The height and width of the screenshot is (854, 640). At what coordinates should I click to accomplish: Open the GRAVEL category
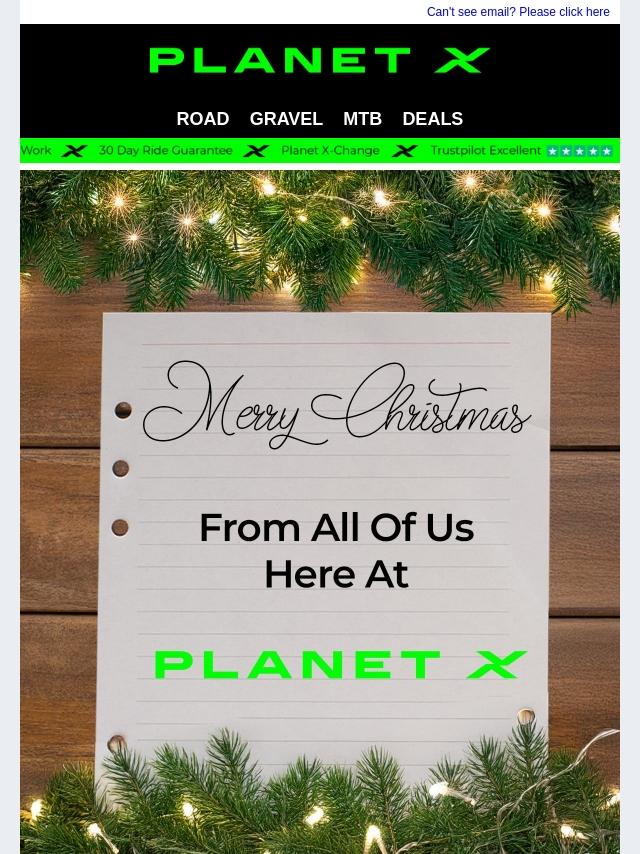pos(286,119)
